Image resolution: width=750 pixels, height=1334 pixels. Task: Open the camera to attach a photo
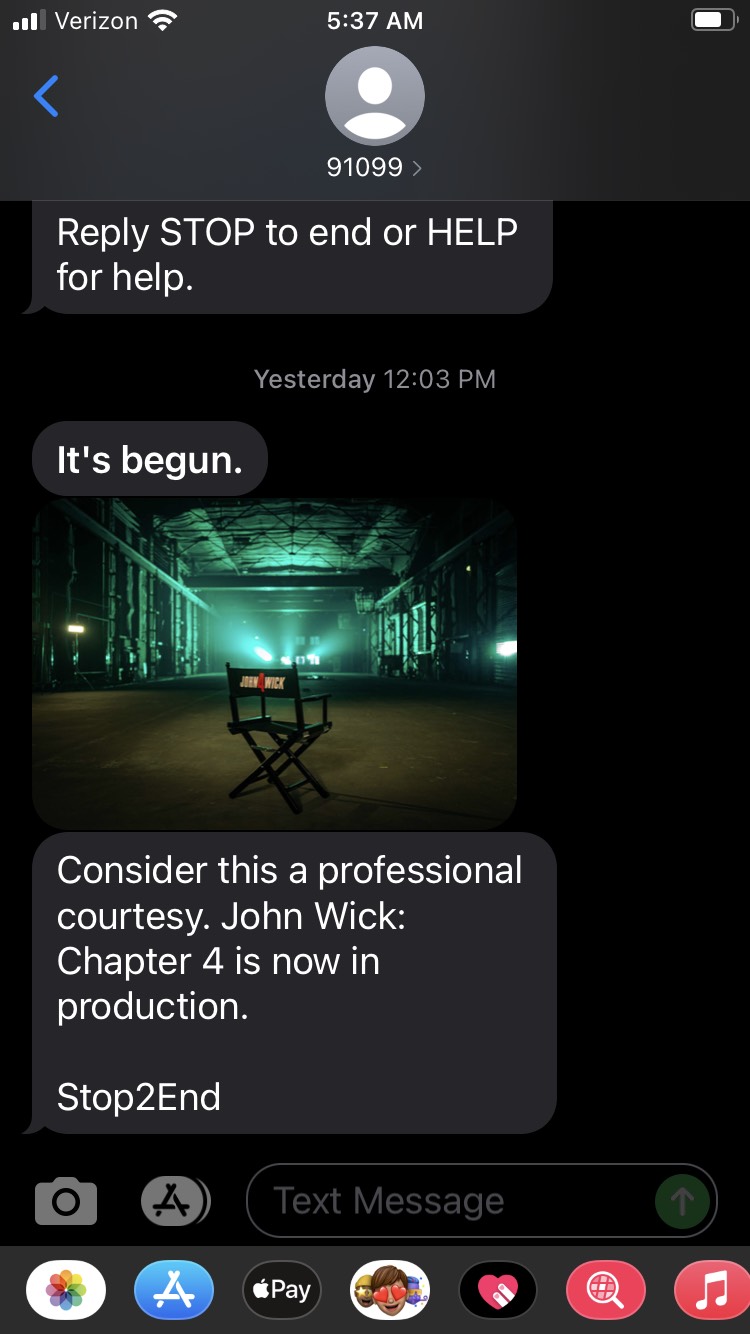66,1200
